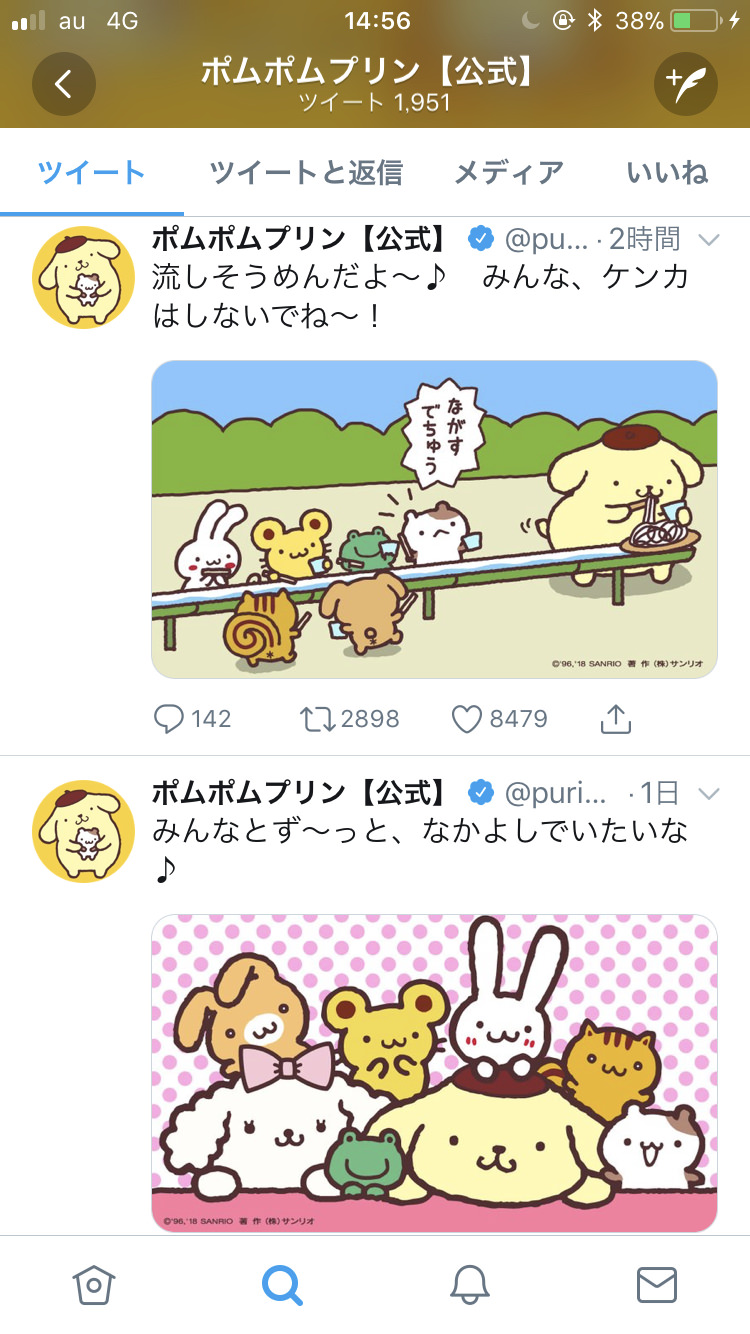Reply to the 流しそうめん tweet
This screenshot has height=1334, width=750.
tap(168, 718)
